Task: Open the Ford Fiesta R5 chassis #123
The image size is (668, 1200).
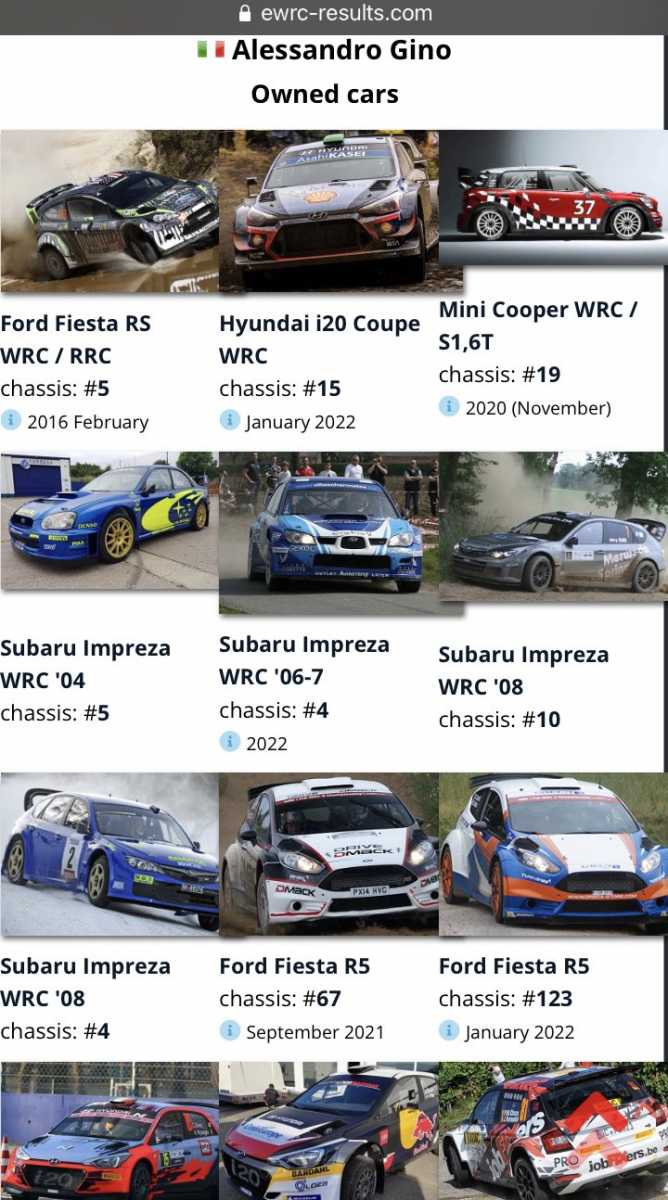Action: 513,966
